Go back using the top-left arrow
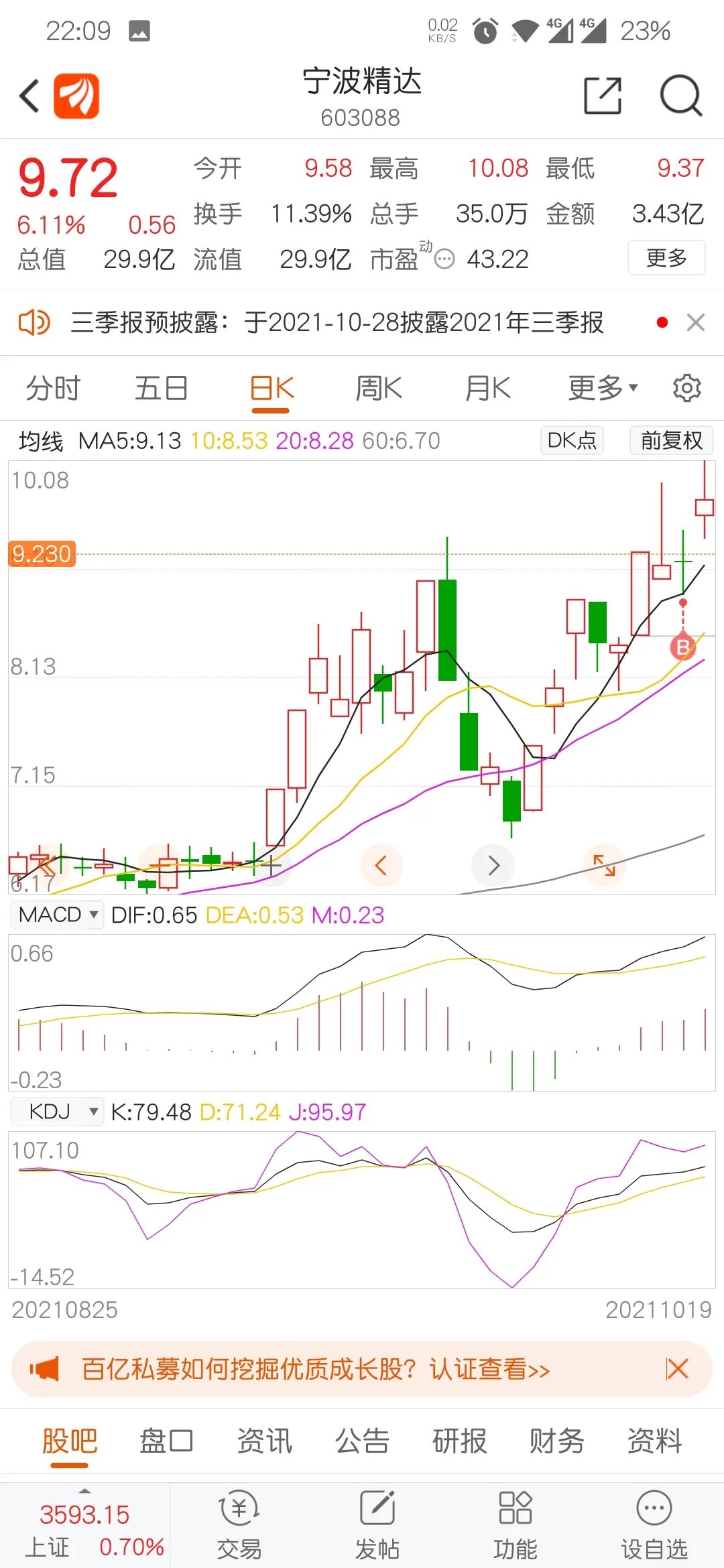 coord(29,96)
